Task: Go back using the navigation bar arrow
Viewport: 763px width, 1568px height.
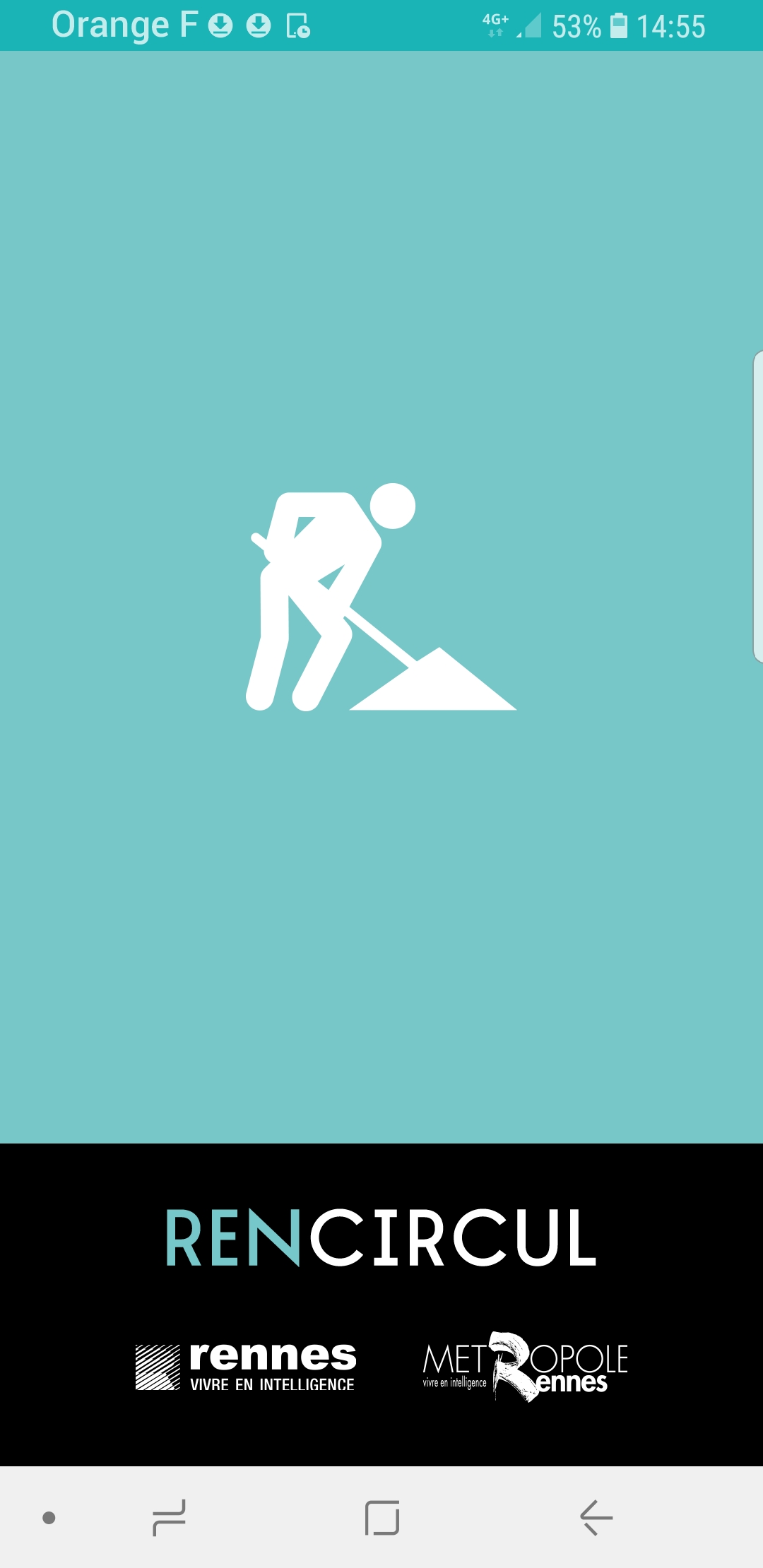Action: coord(596,1517)
